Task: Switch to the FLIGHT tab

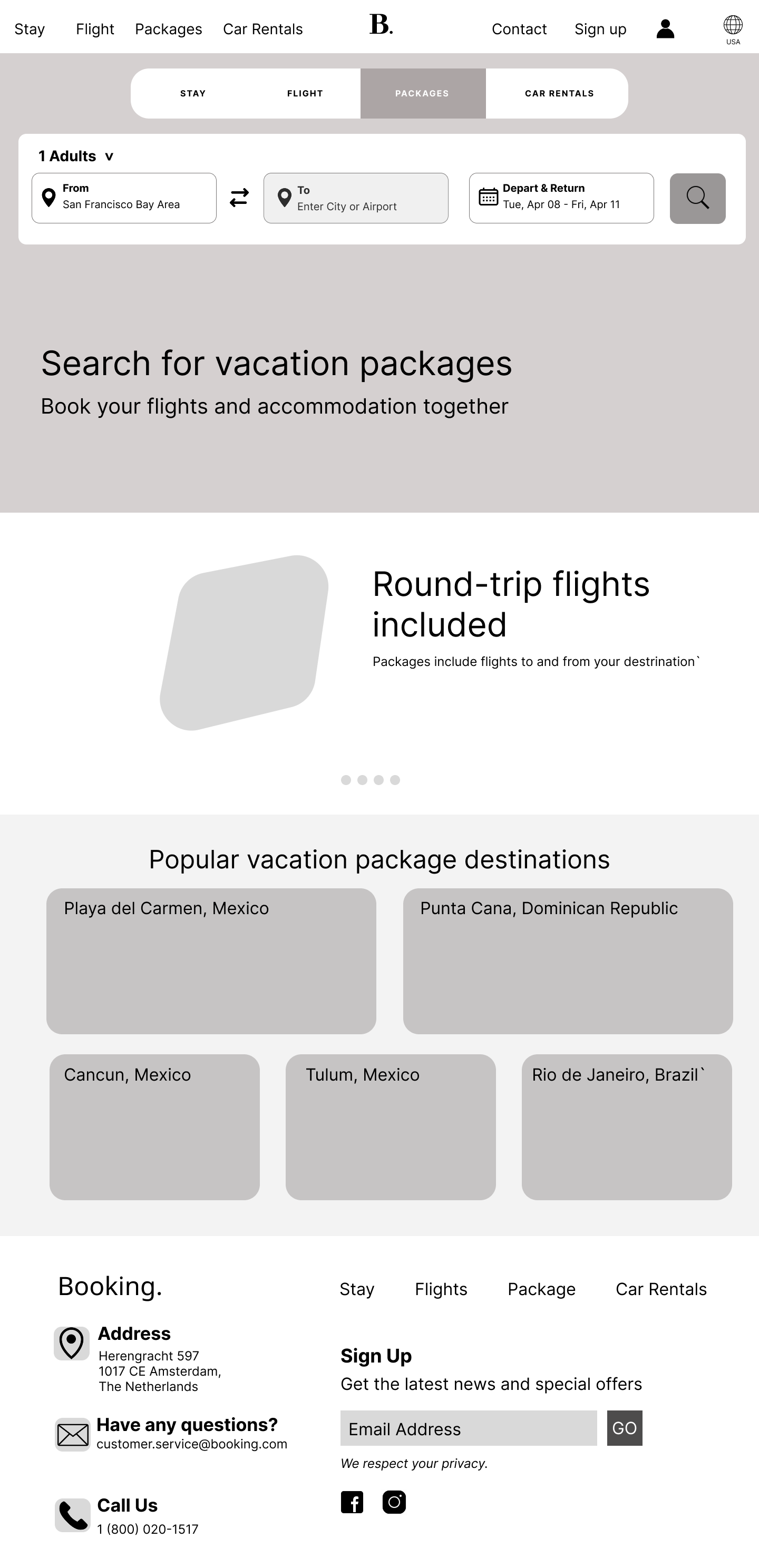Action: pos(305,93)
